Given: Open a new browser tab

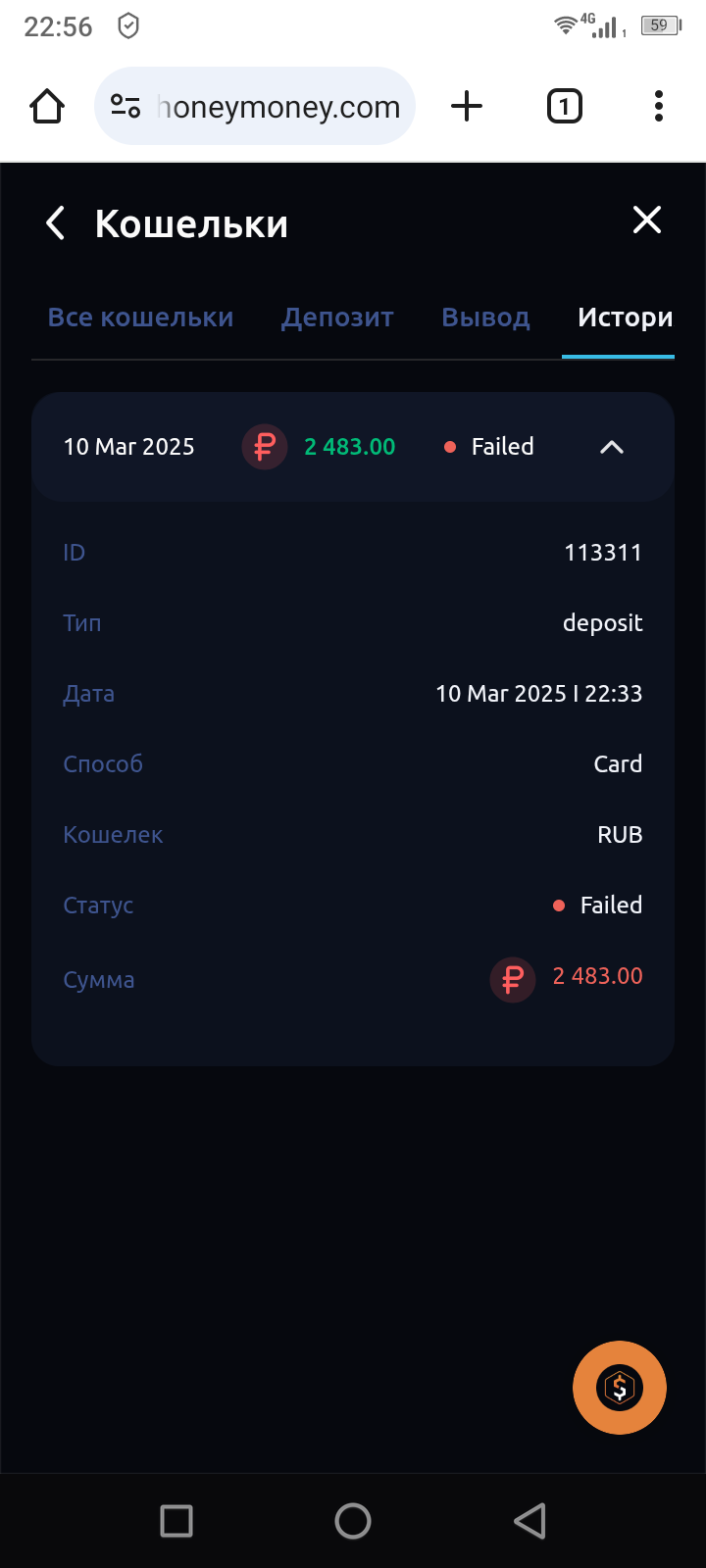Looking at the screenshot, I should tap(467, 106).
